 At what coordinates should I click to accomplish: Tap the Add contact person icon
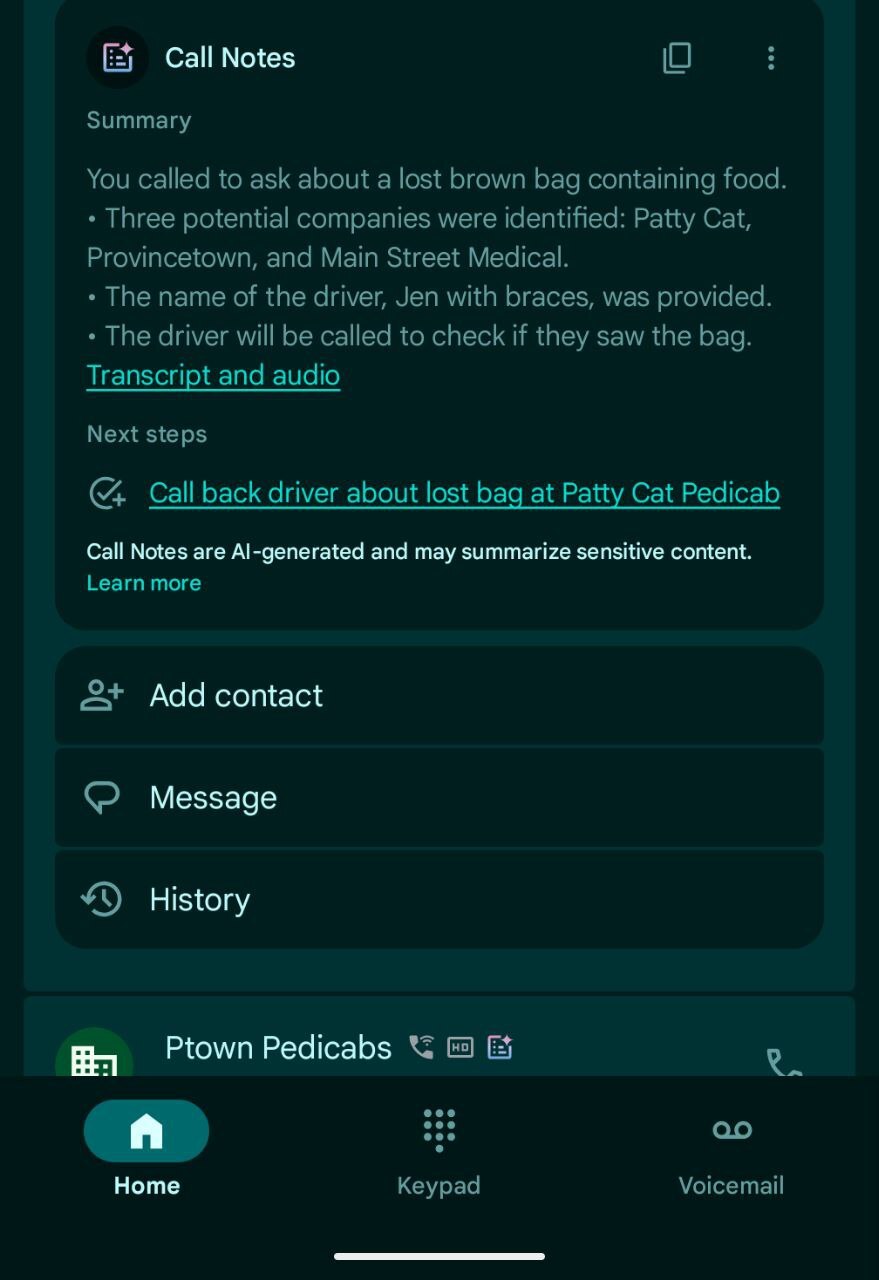pyautogui.click(x=101, y=695)
